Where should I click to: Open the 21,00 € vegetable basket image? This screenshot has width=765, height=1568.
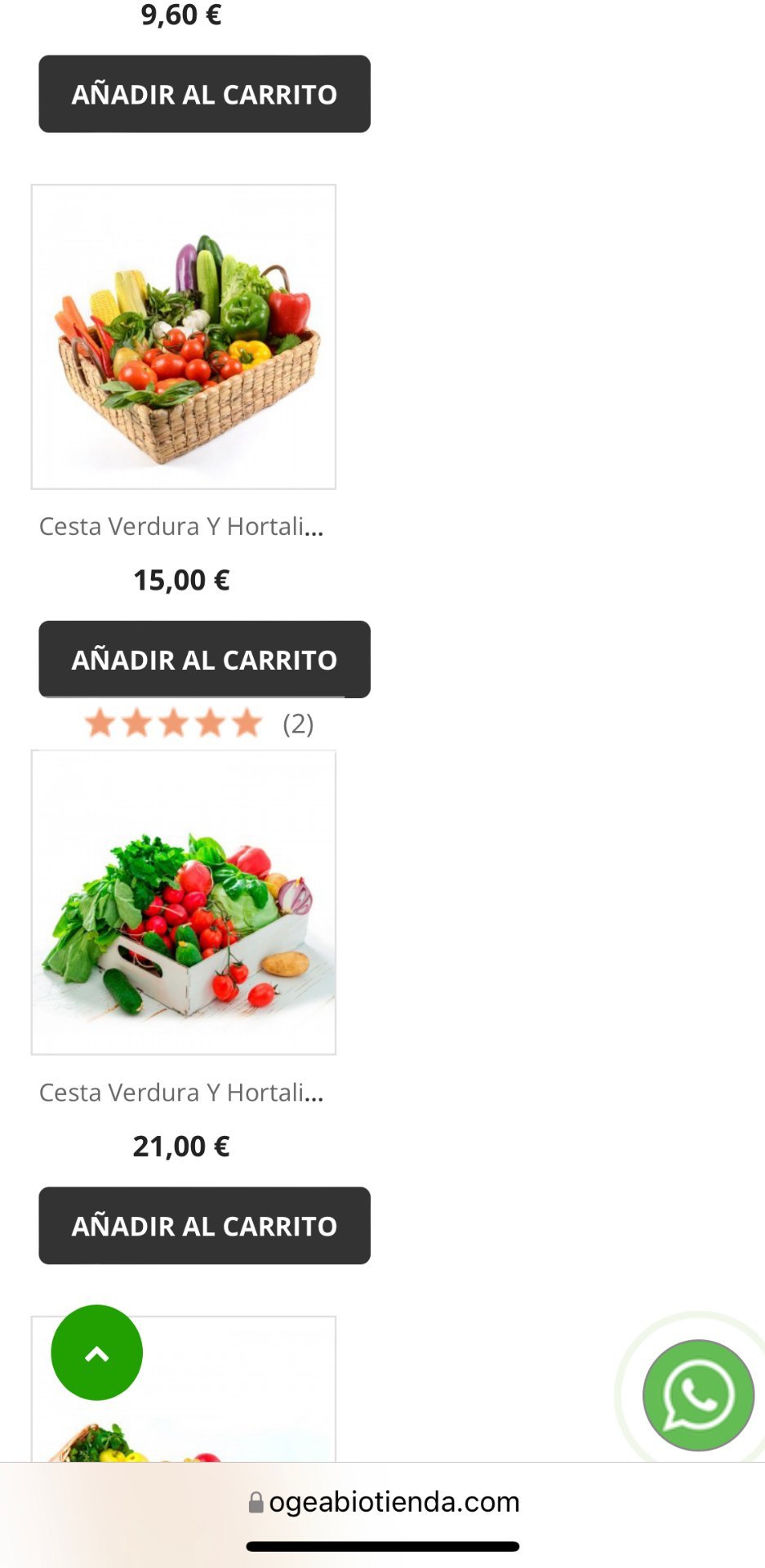[x=184, y=902]
